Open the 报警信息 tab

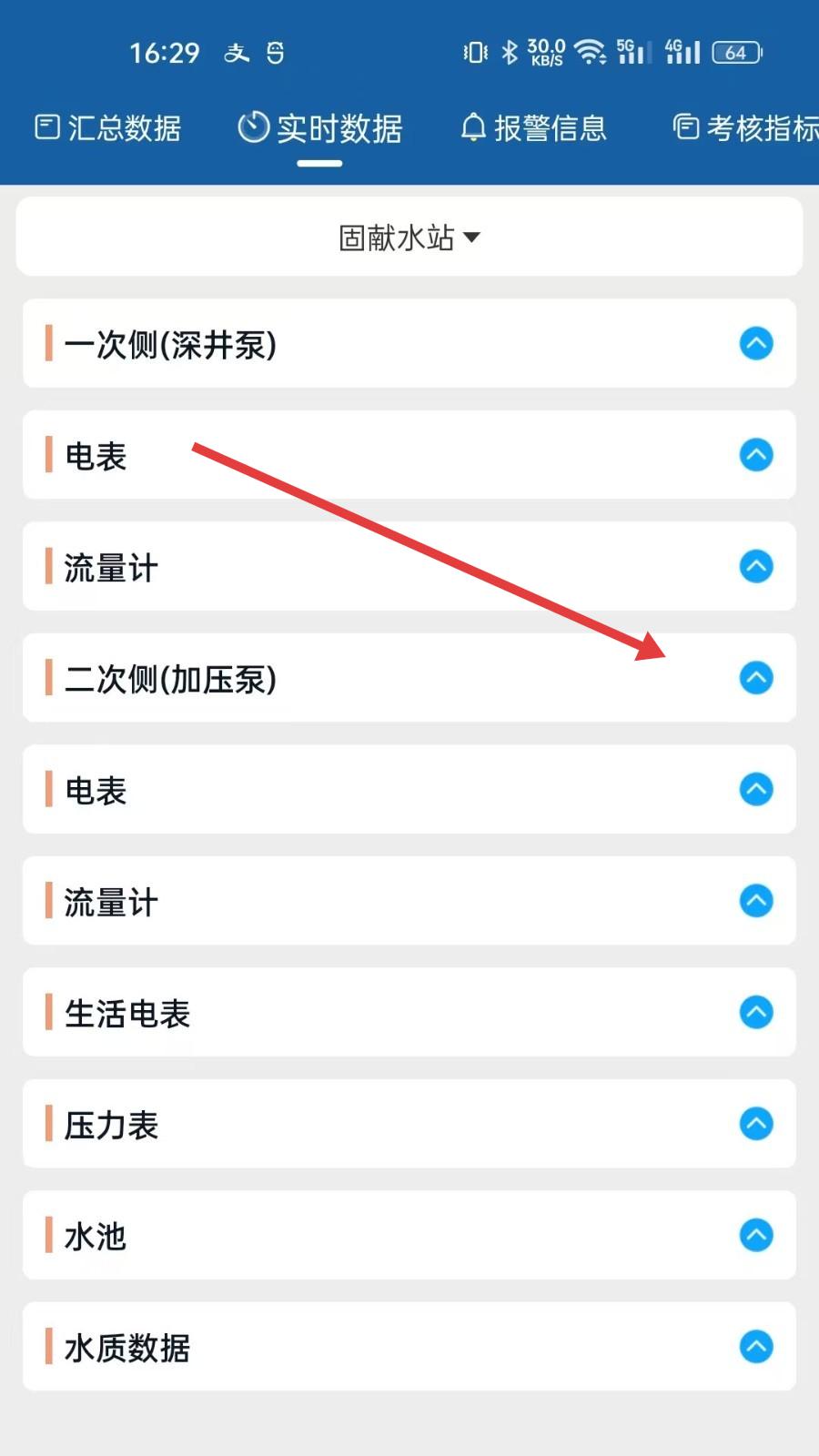click(x=533, y=128)
